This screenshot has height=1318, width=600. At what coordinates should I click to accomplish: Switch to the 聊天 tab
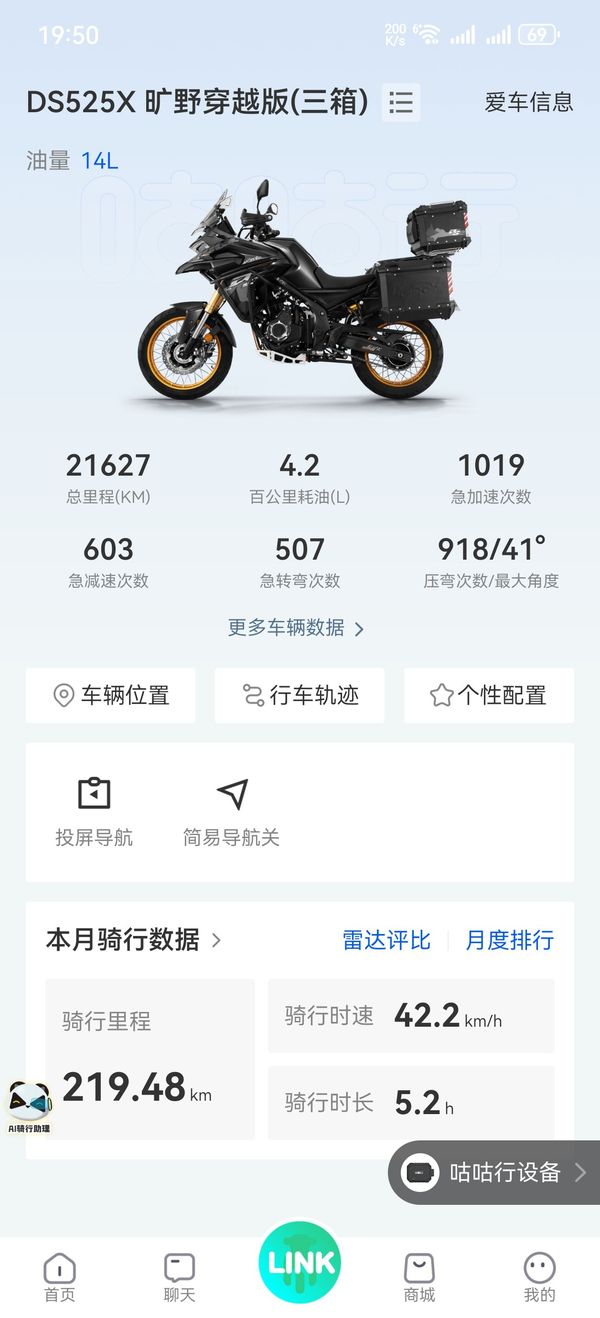click(179, 1277)
